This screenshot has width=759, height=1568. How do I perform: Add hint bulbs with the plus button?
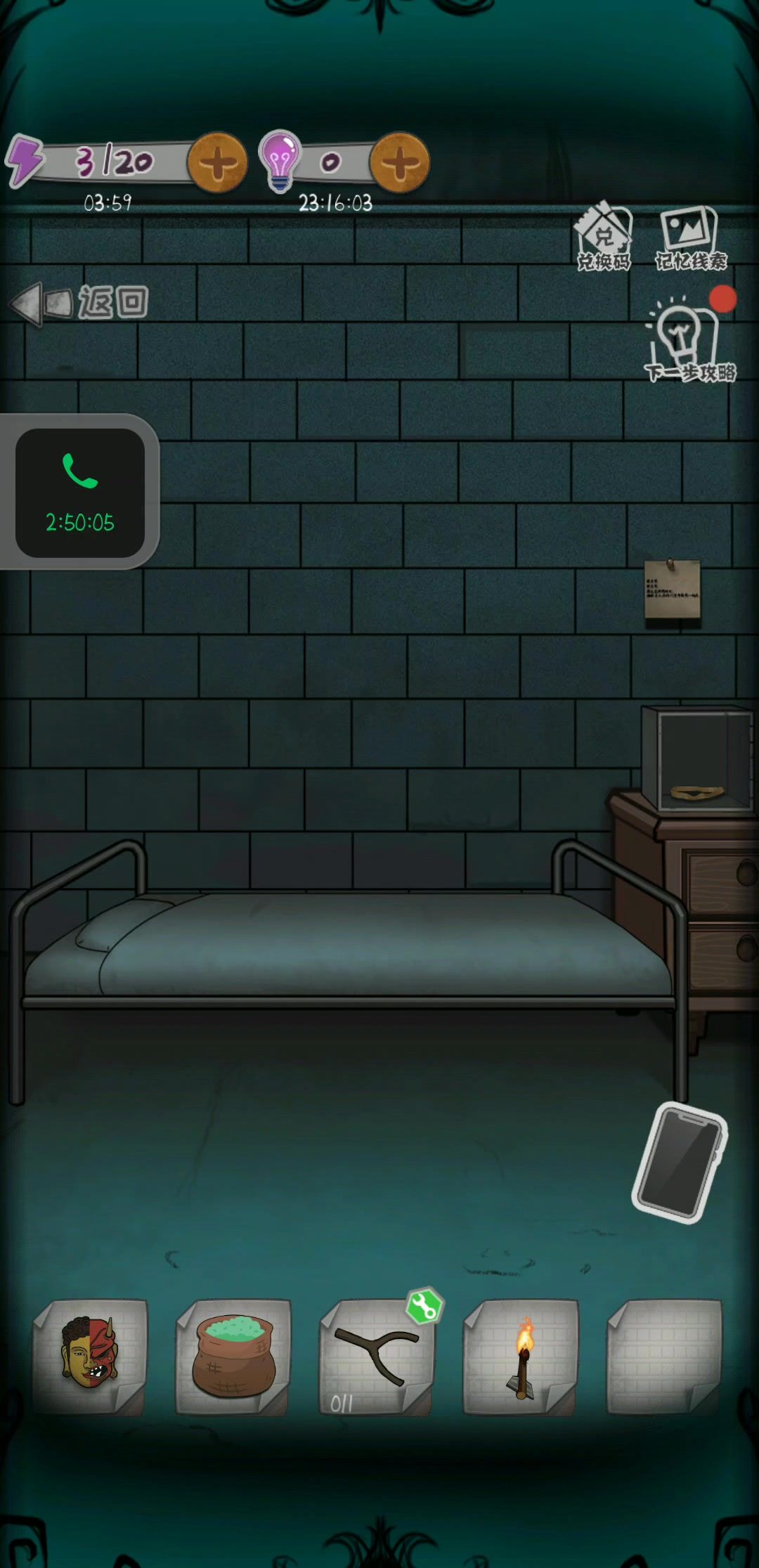point(399,163)
